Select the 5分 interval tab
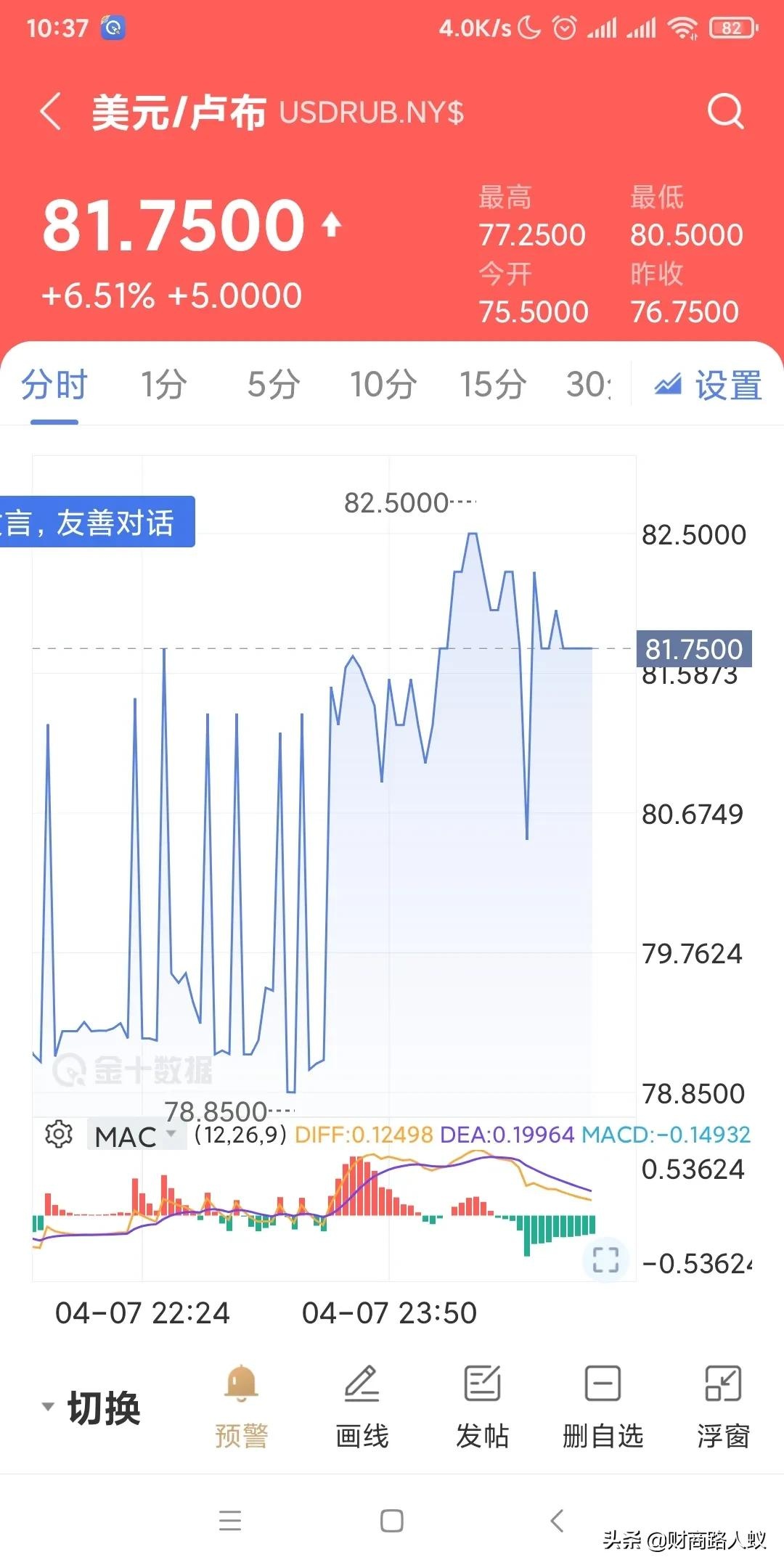 (x=273, y=385)
